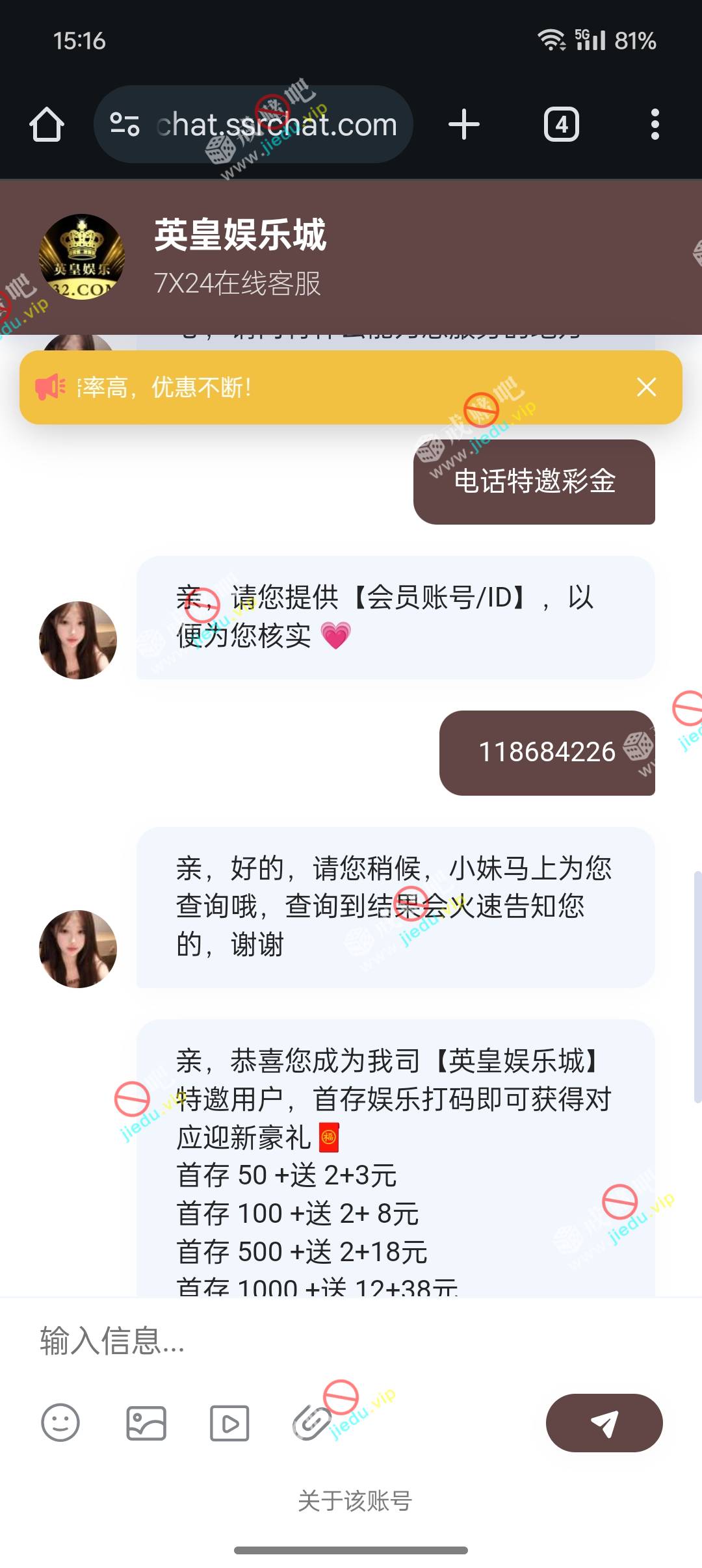Screen dimensions: 702x1568
Task: Open the browser overflow menu
Action: (x=655, y=124)
